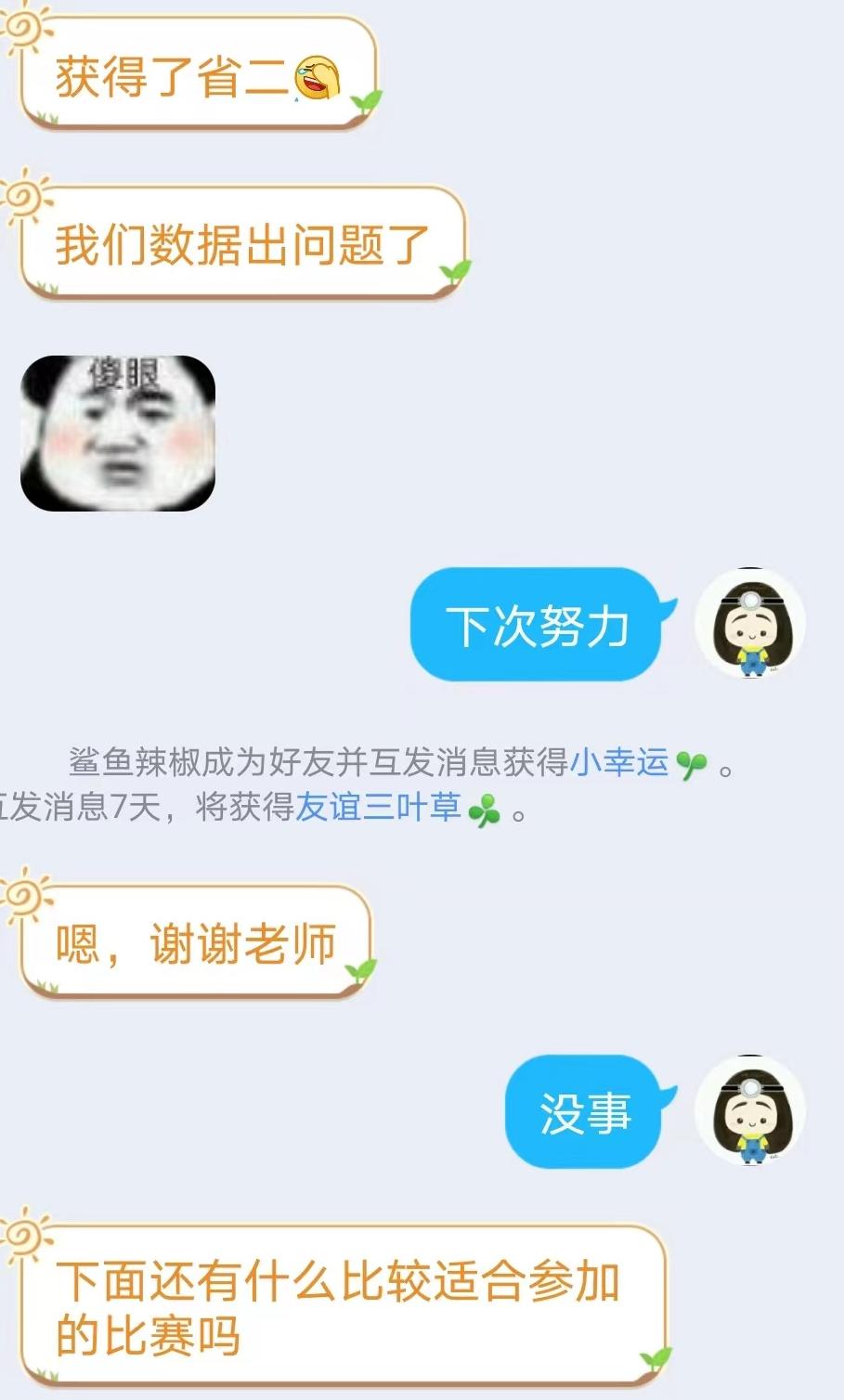844x1400 pixels.
Task: Tap the avatar next to 下次努力
Action: point(750,623)
